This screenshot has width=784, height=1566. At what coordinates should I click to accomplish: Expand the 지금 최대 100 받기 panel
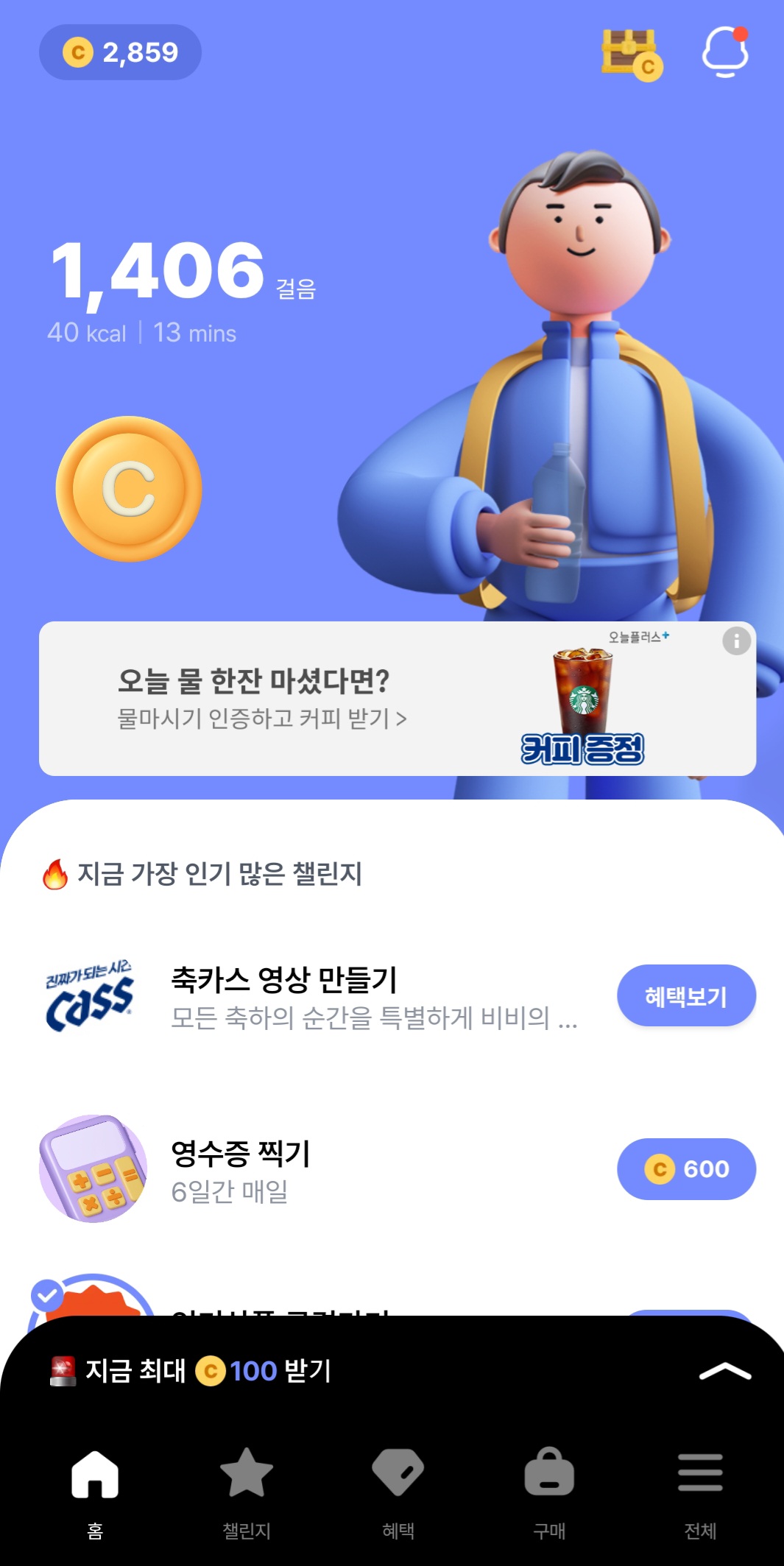tap(724, 1371)
